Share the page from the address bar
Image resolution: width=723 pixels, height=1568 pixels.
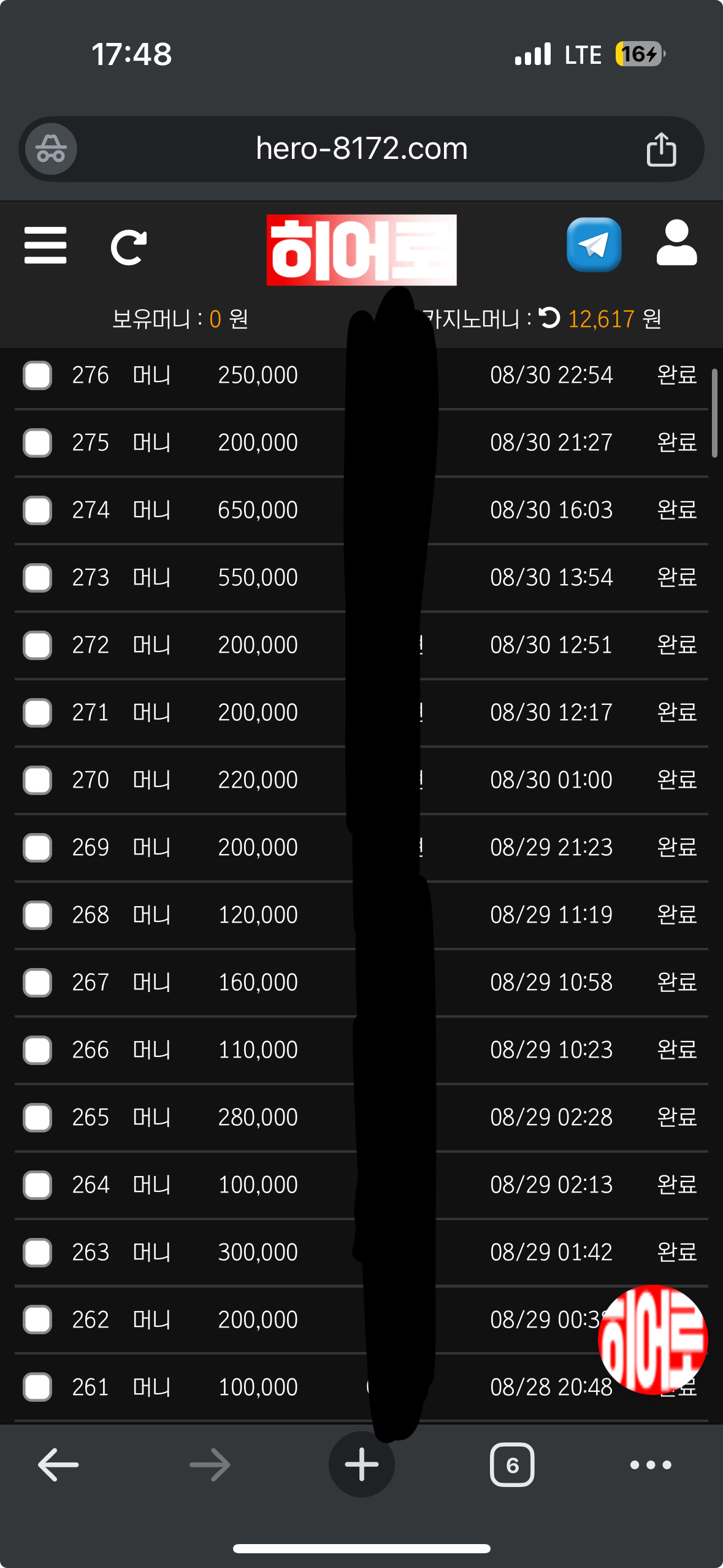click(x=661, y=149)
